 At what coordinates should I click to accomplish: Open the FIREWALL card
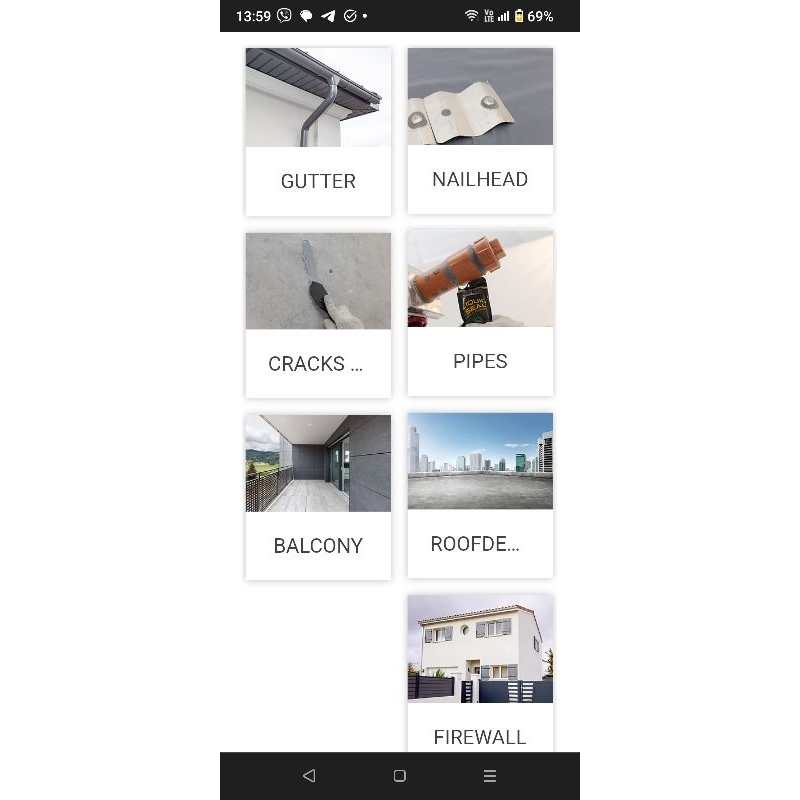(x=480, y=673)
